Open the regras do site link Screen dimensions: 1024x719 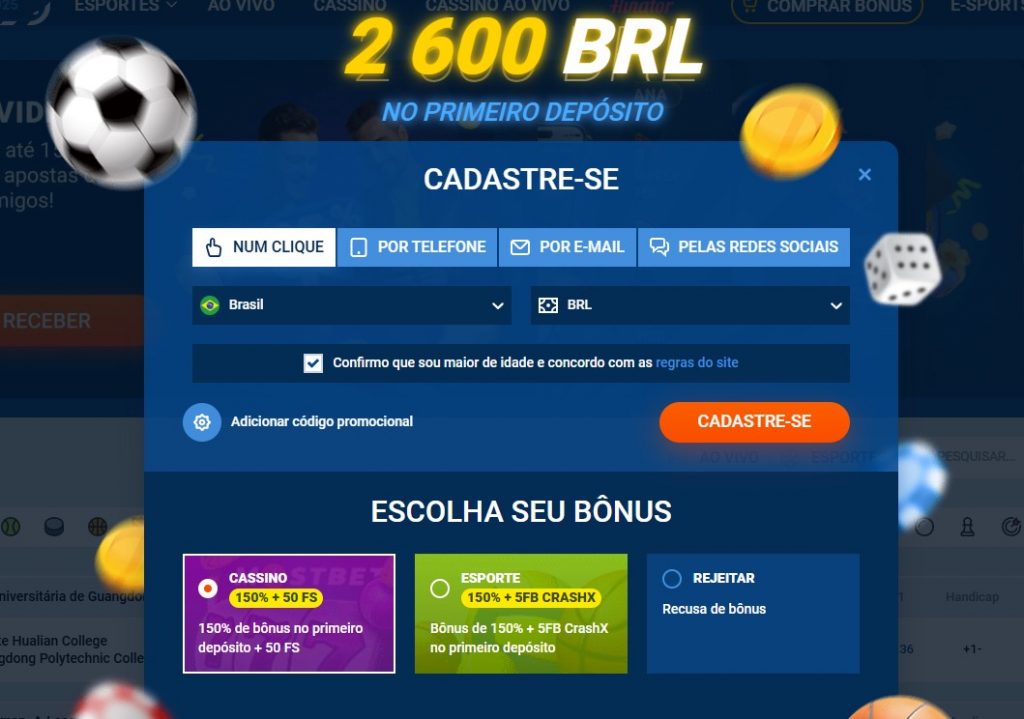(697, 363)
